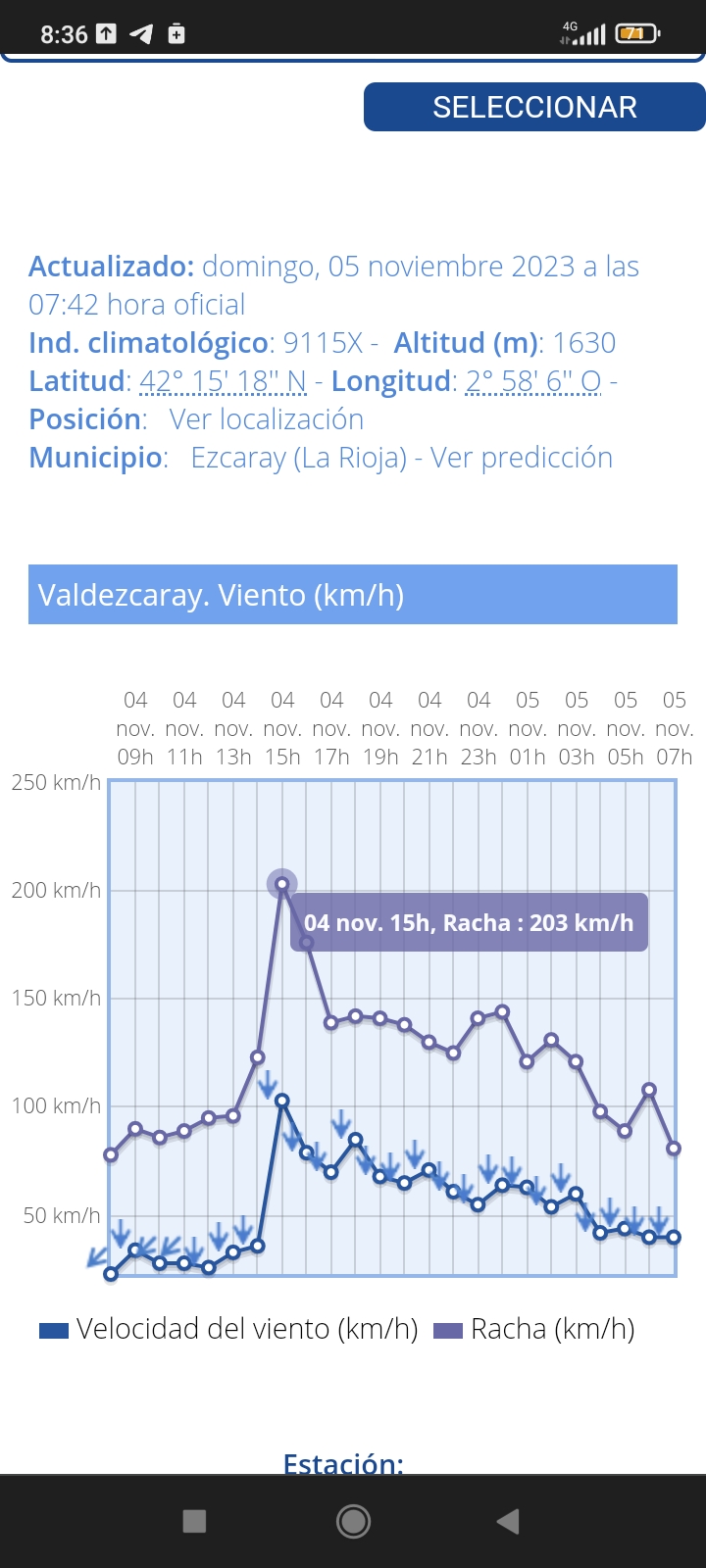Tap the underlined longitude 2° 58' 6'' O
The height and width of the screenshot is (1568, 706).
533,381
